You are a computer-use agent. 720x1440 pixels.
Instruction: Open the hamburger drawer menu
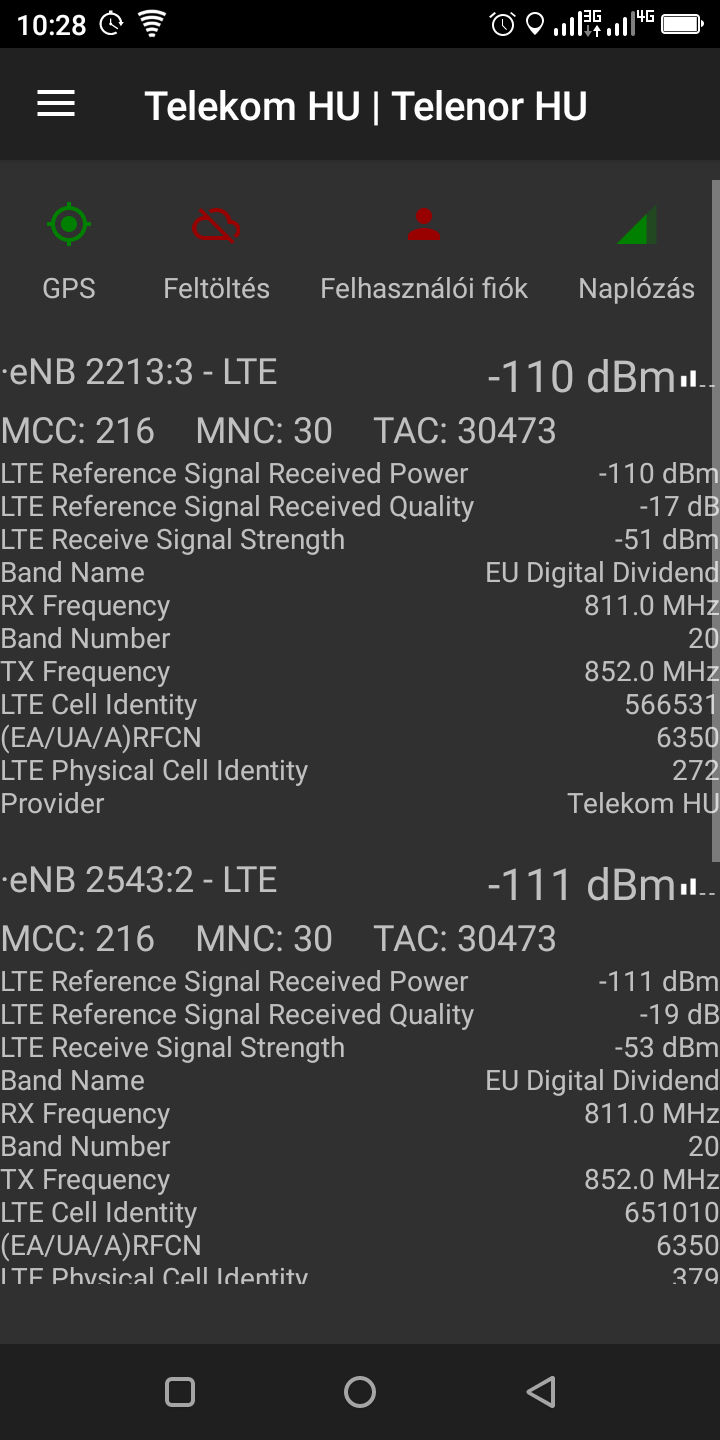coord(56,104)
